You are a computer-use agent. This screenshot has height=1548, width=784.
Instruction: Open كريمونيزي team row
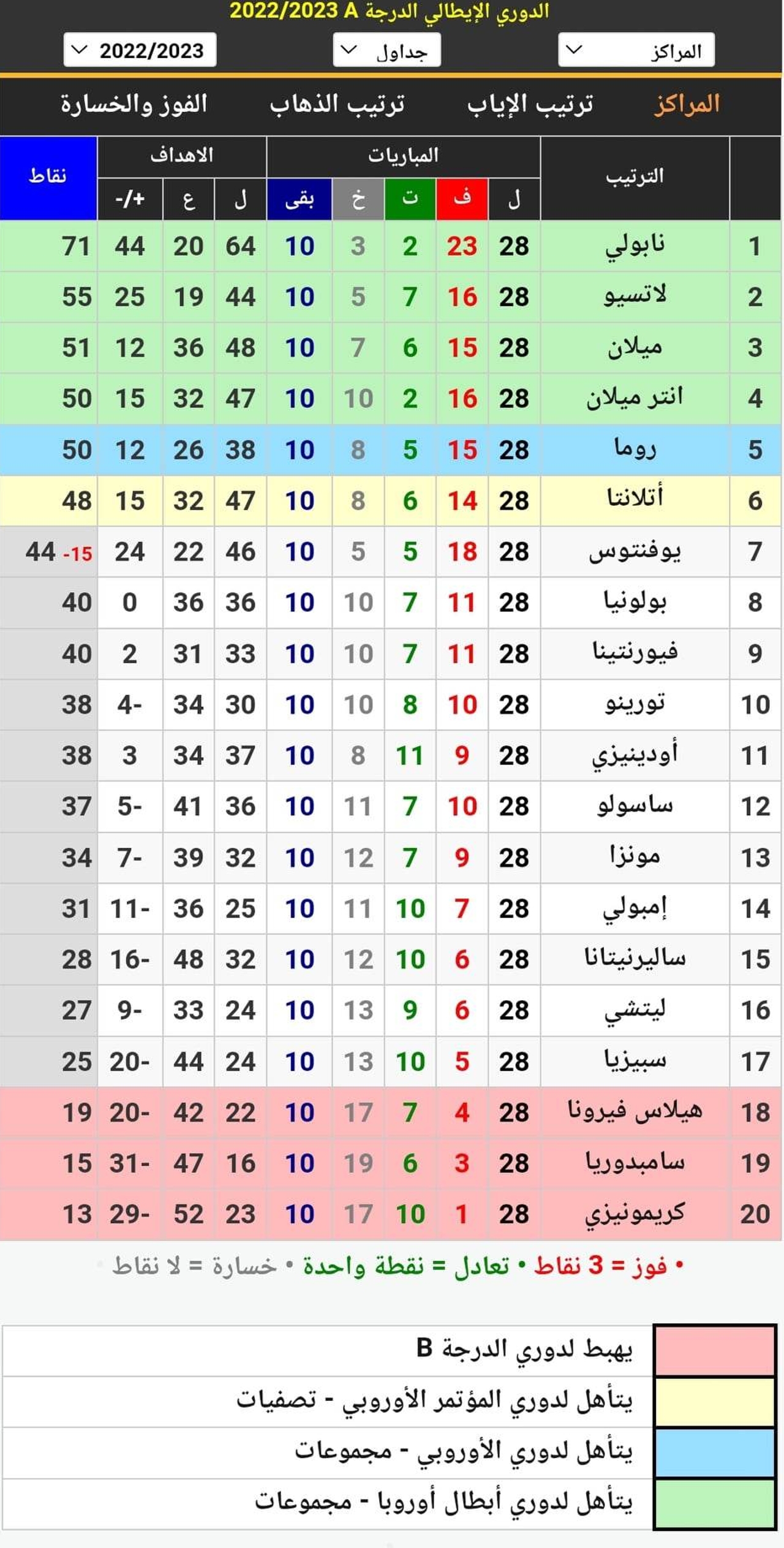391,1214
